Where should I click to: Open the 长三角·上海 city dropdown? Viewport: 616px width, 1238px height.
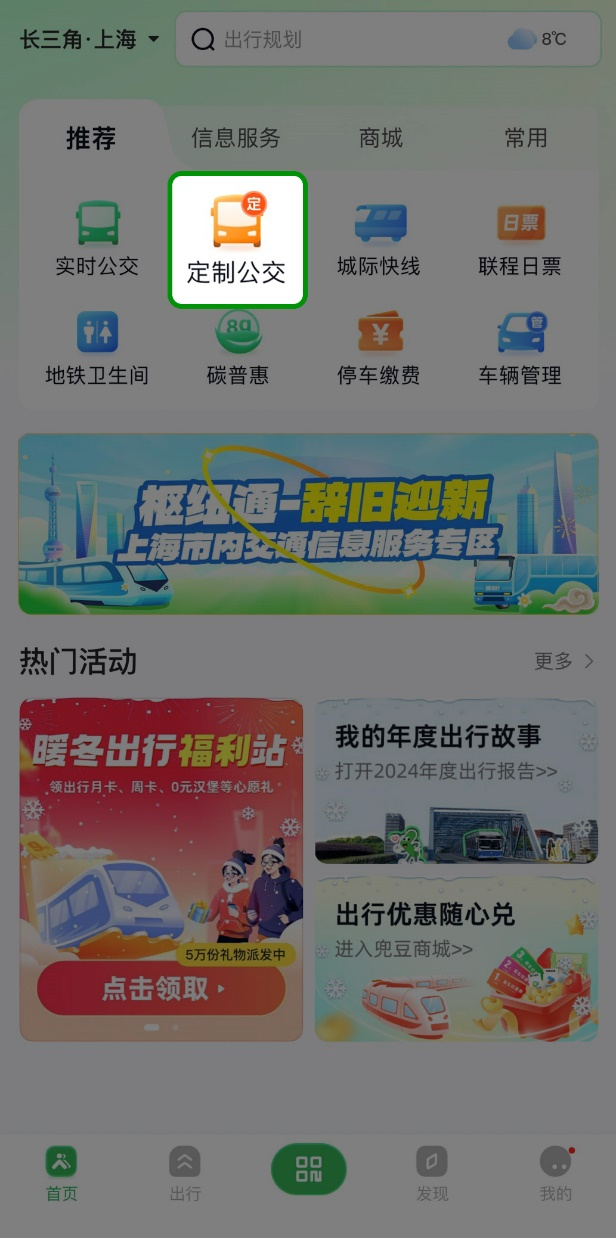pyautogui.click(x=90, y=40)
